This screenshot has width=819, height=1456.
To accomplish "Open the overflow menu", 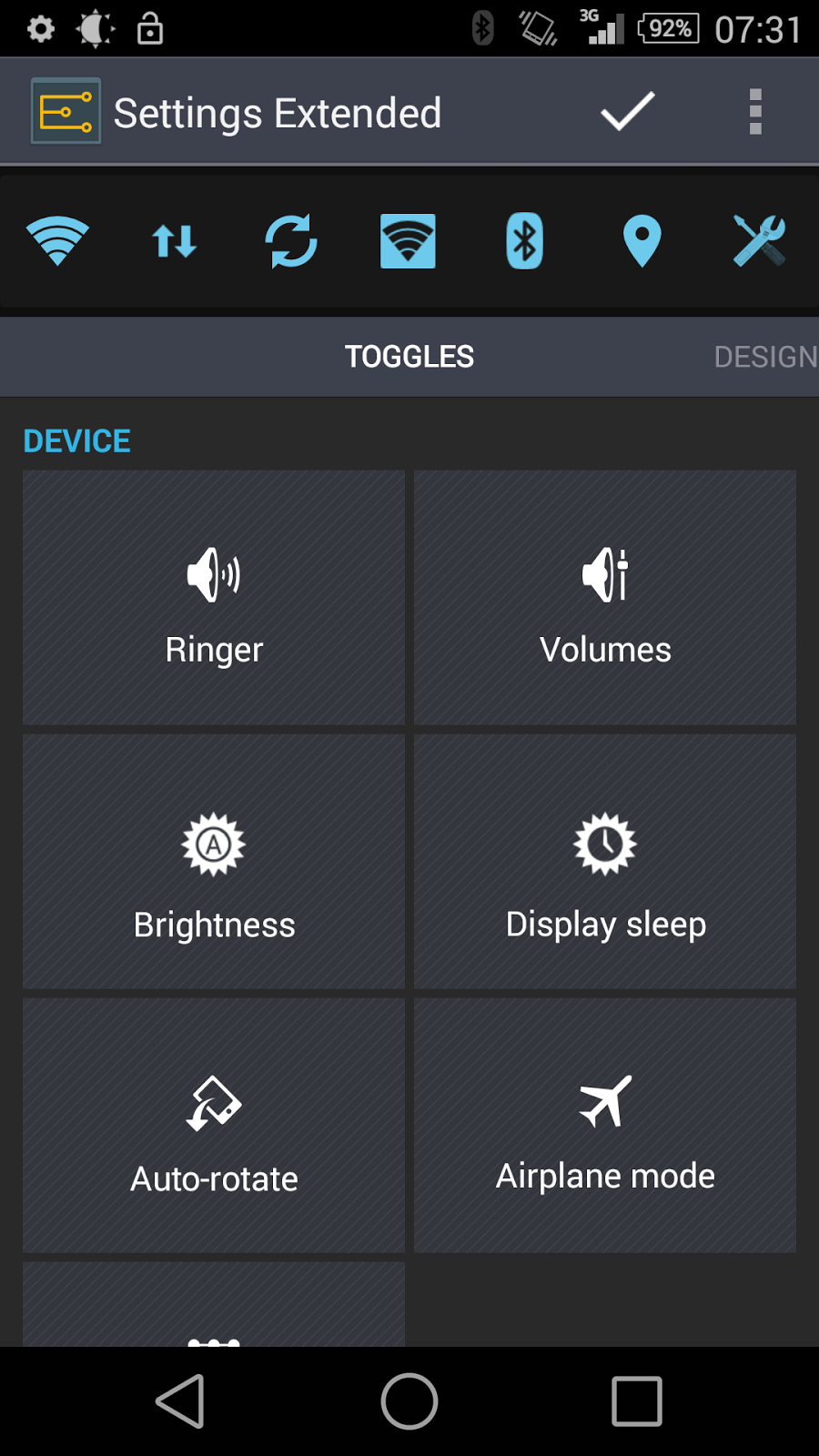I will point(754,112).
